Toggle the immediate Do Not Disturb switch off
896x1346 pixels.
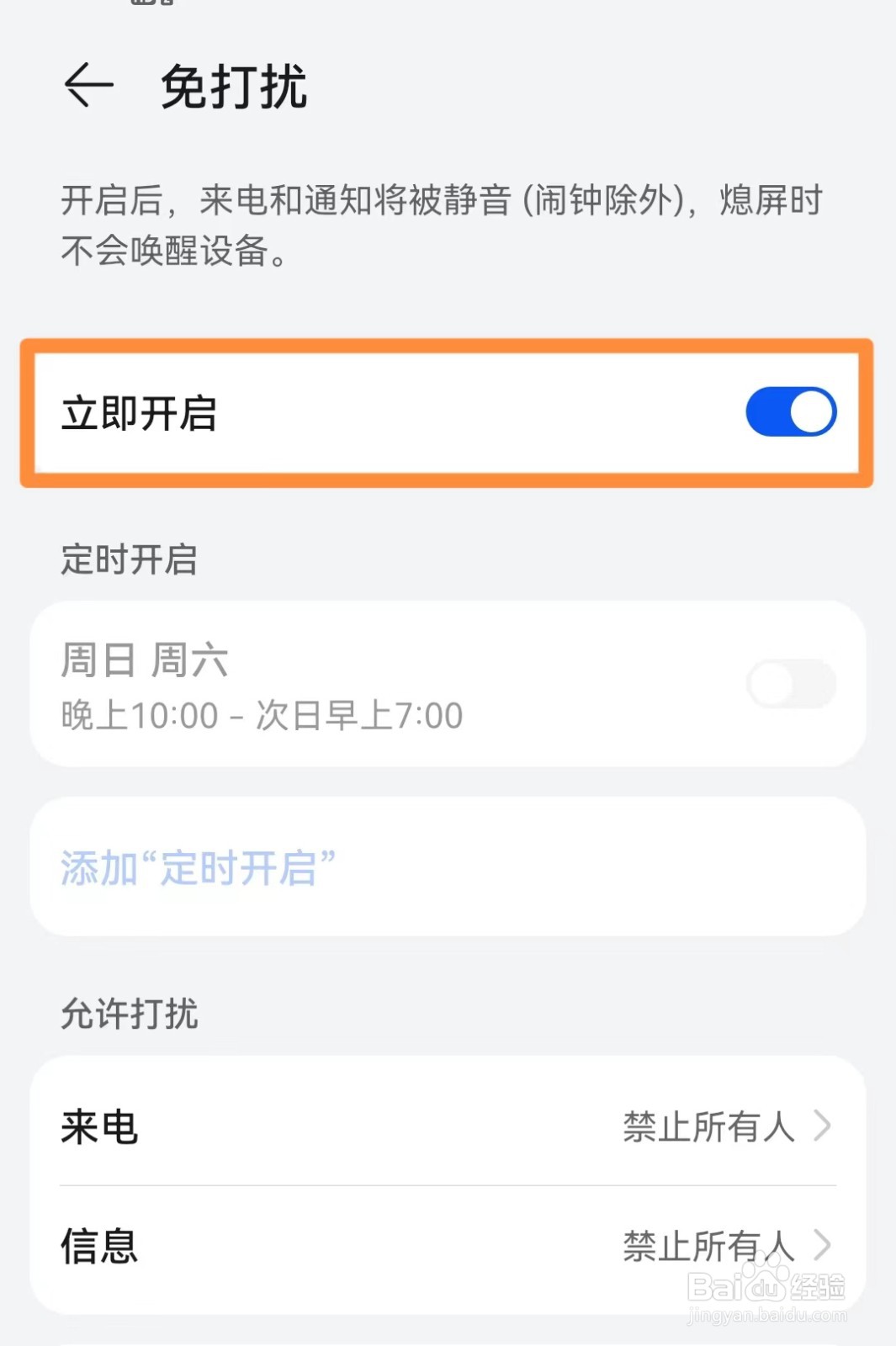click(x=789, y=411)
